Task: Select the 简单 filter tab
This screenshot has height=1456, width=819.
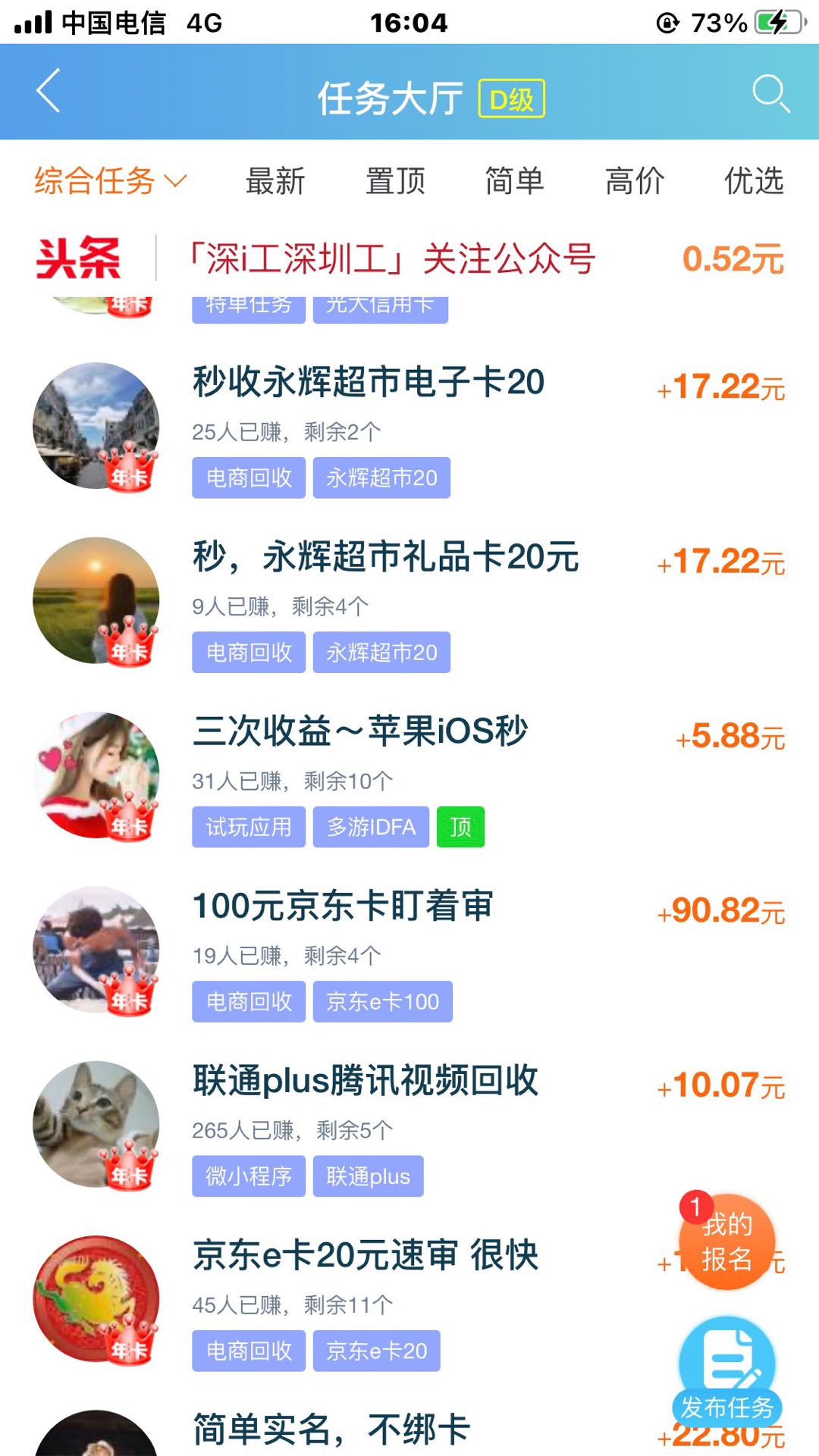Action: (514, 181)
